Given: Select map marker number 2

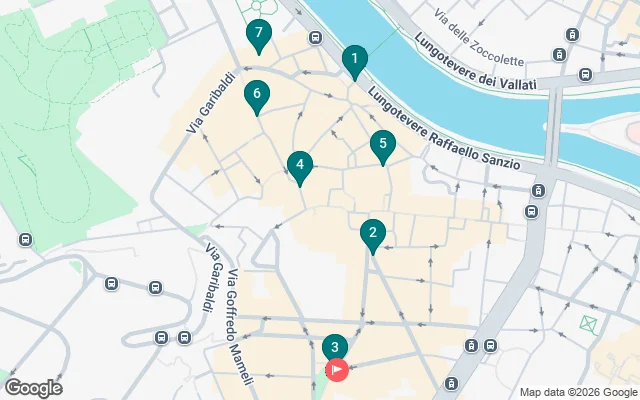Looking at the screenshot, I should click(372, 234).
